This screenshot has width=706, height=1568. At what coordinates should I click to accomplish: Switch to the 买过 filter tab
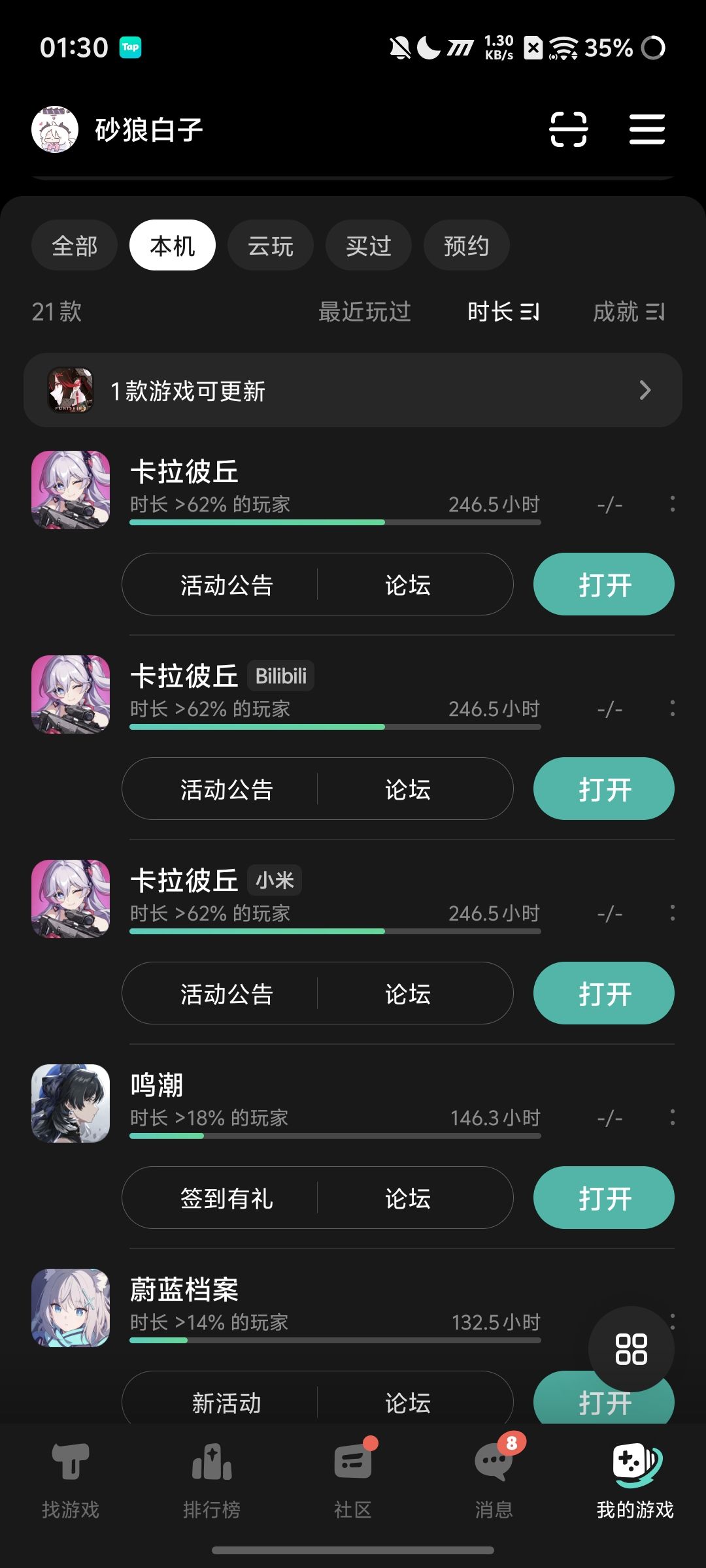point(368,245)
